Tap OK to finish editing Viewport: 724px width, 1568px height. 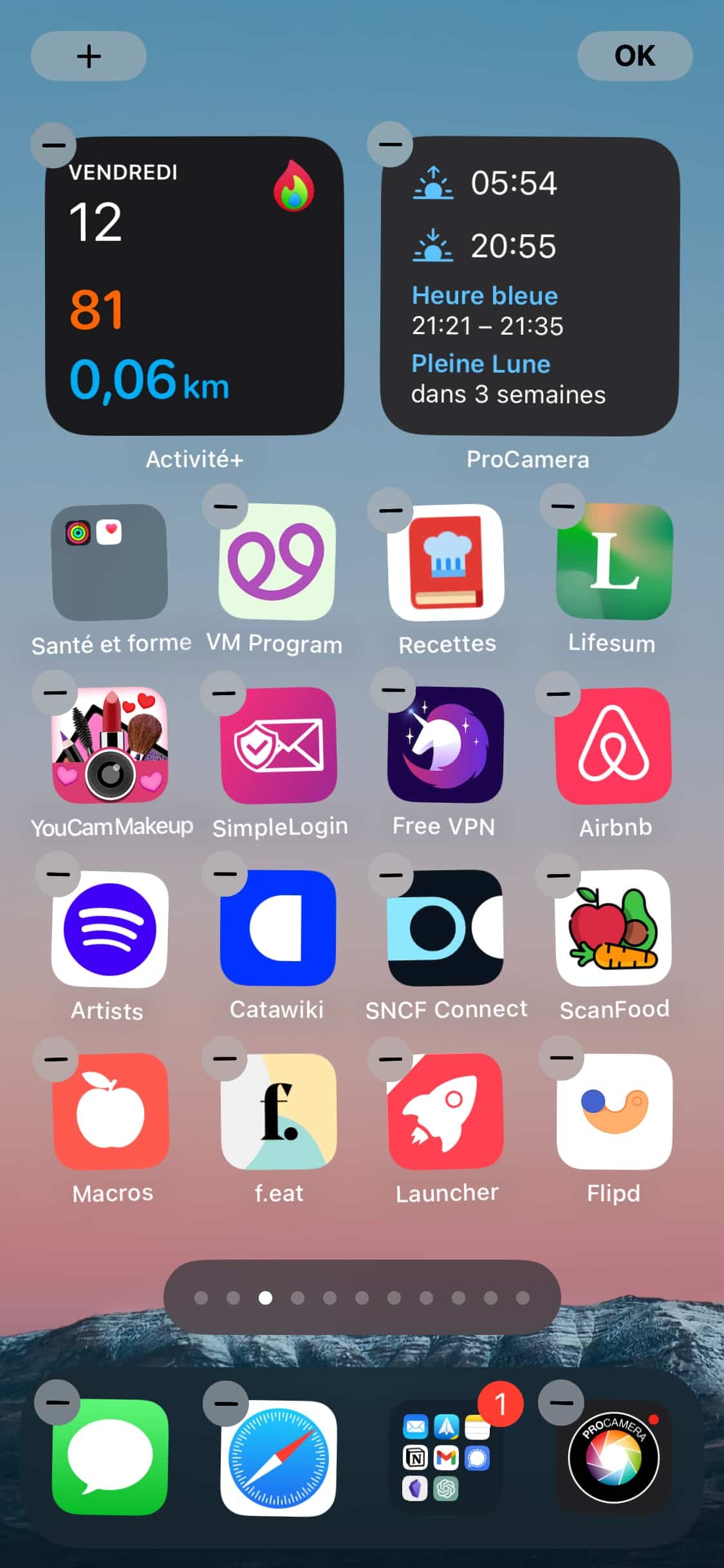[635, 56]
